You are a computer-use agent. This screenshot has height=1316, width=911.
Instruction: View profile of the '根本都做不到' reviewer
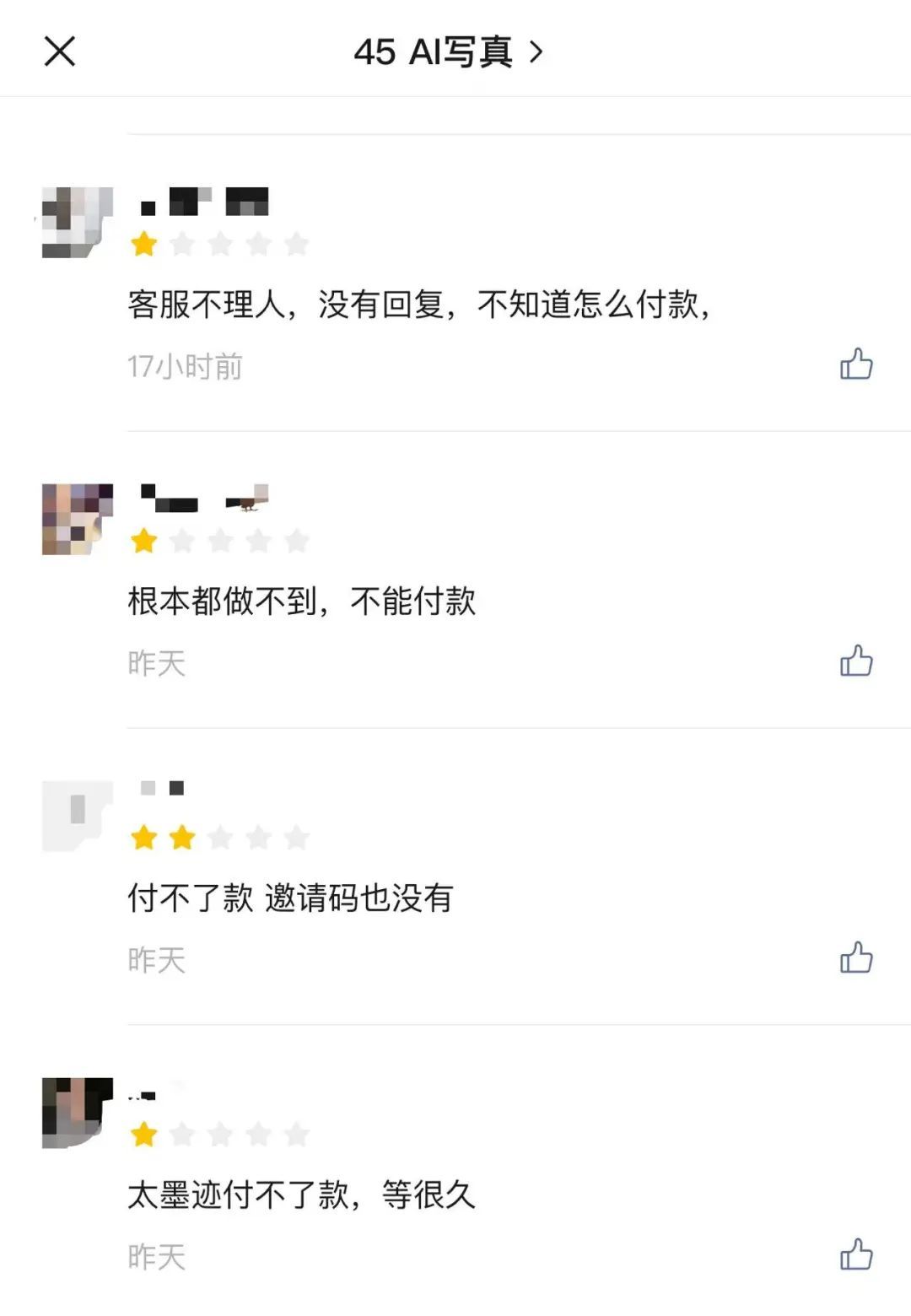pyautogui.click(x=78, y=520)
